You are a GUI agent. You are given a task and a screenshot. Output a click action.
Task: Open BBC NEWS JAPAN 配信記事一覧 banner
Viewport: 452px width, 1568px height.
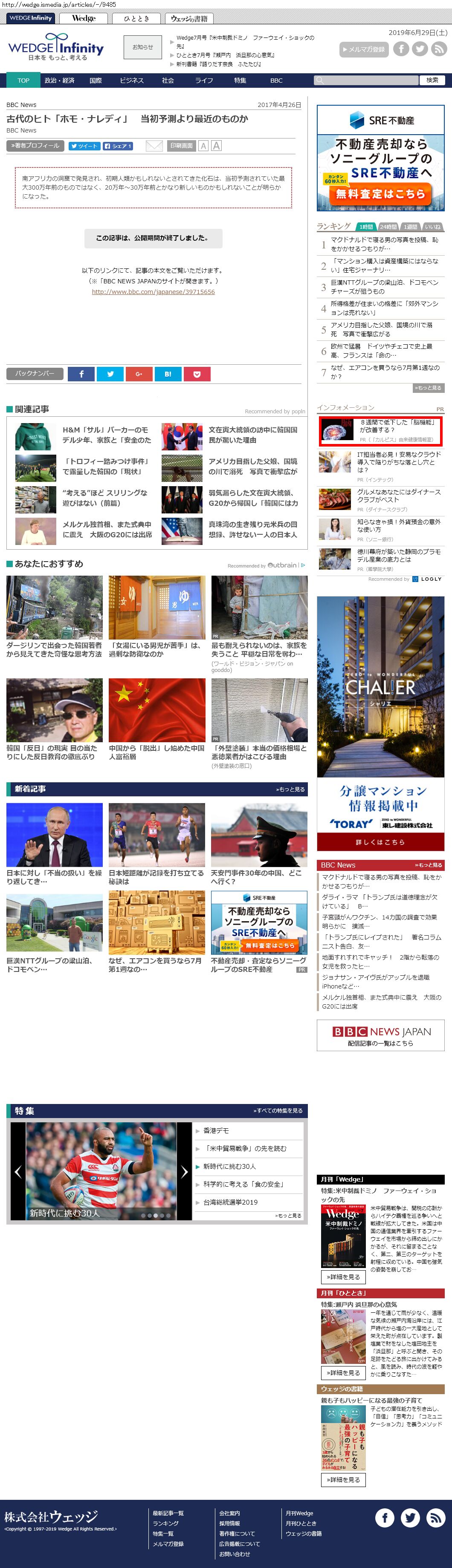pos(380,1035)
